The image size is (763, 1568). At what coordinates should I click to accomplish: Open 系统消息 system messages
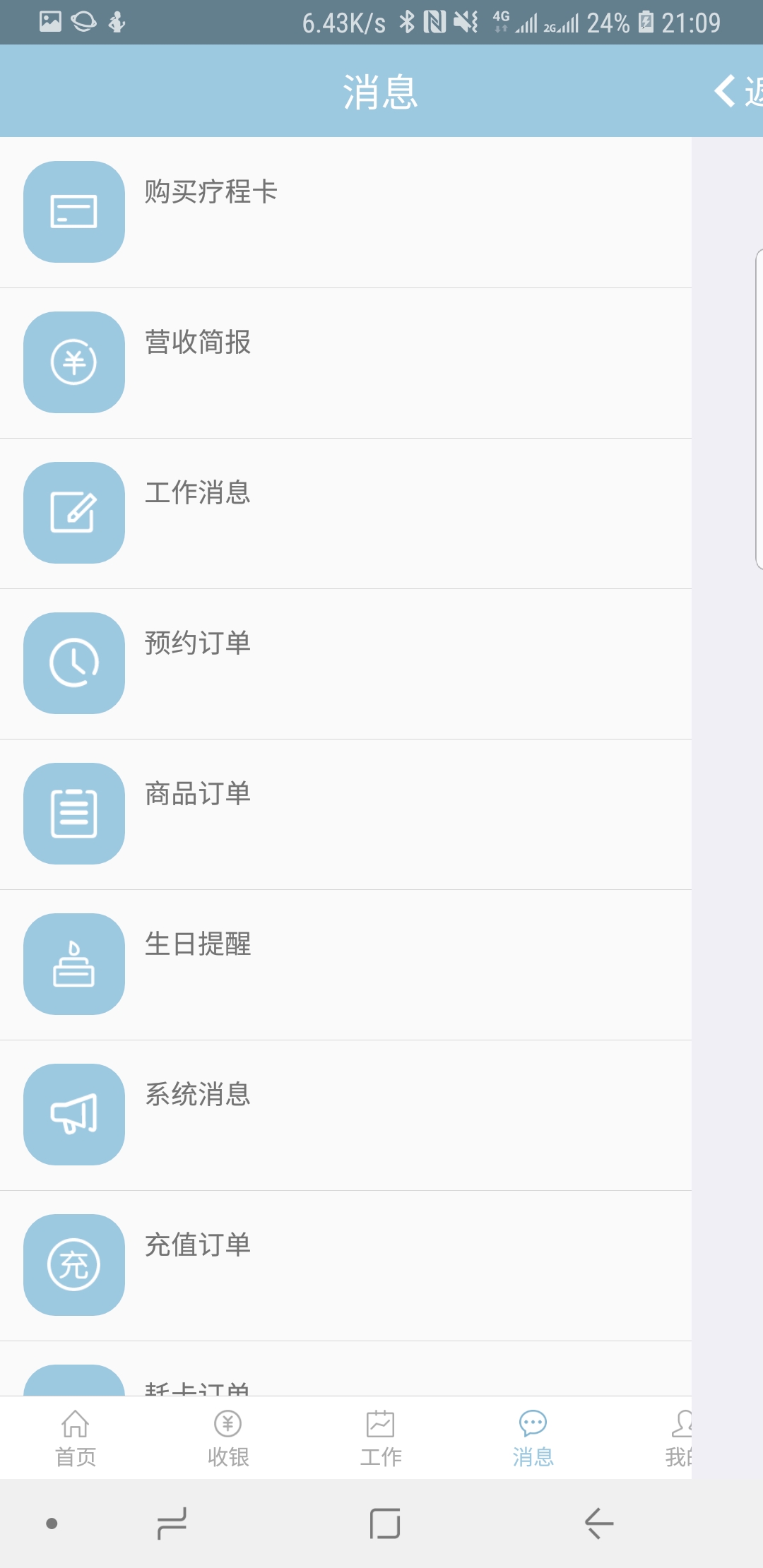click(345, 1115)
